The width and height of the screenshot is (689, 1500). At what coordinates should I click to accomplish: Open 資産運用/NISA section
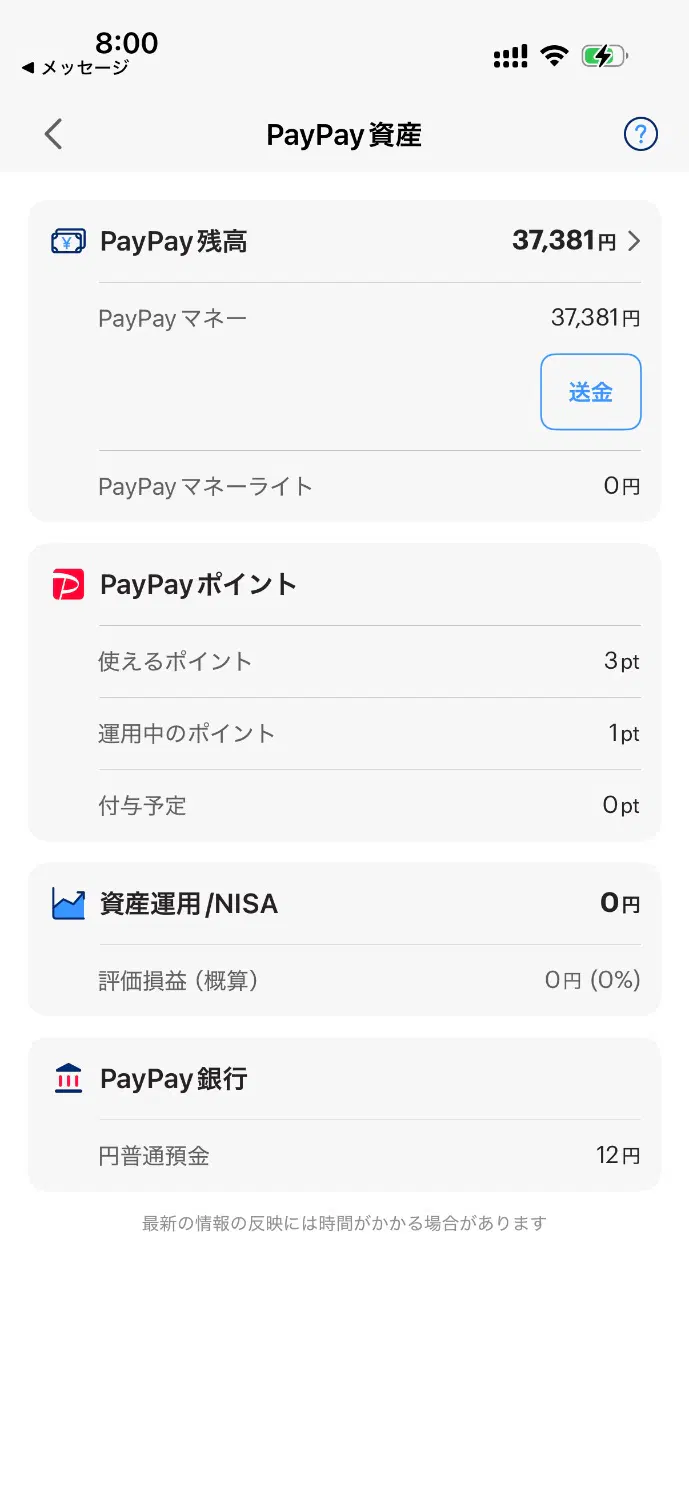pos(345,904)
